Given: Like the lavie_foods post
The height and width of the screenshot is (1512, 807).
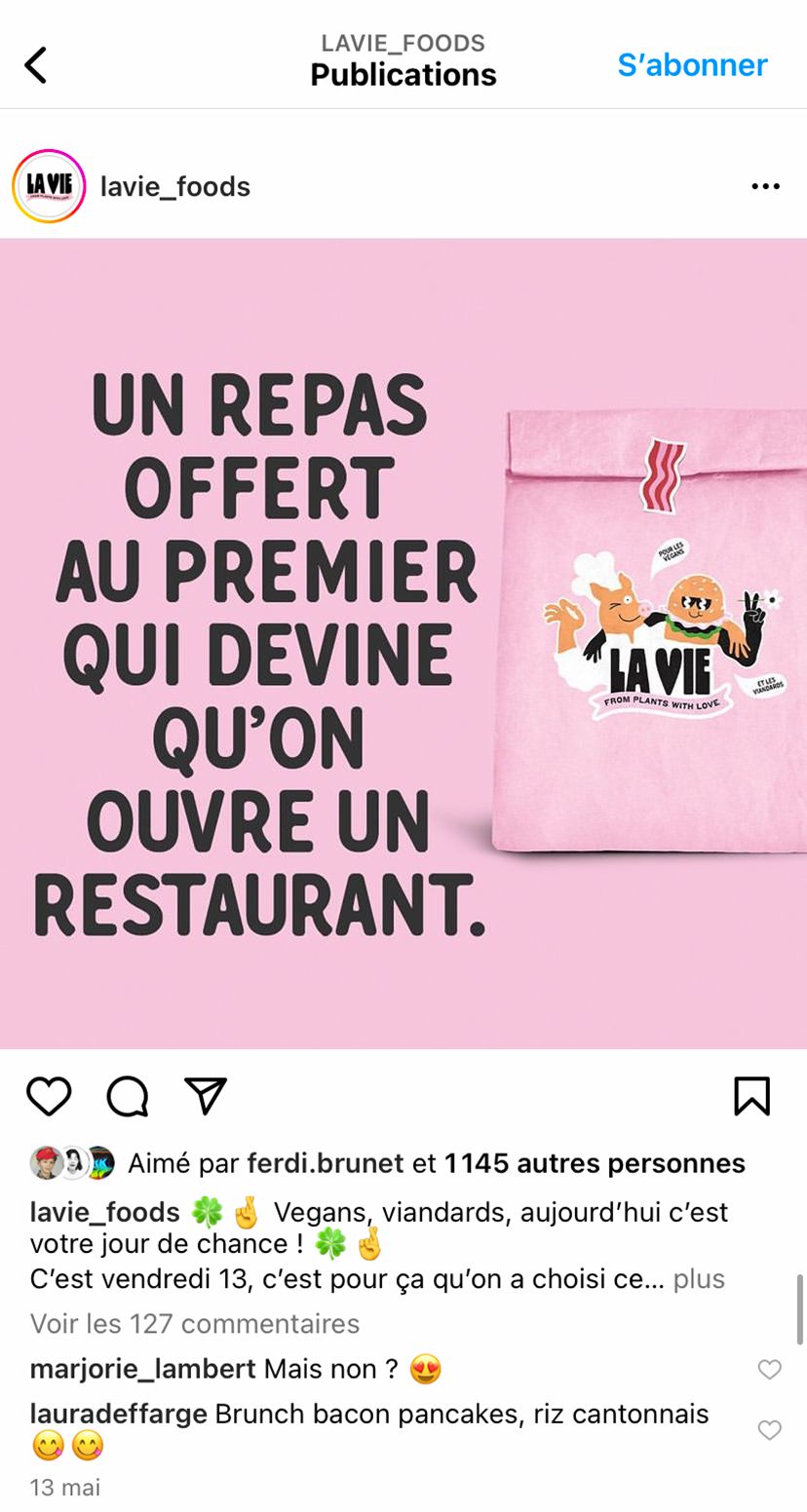Looking at the screenshot, I should 49,1096.
